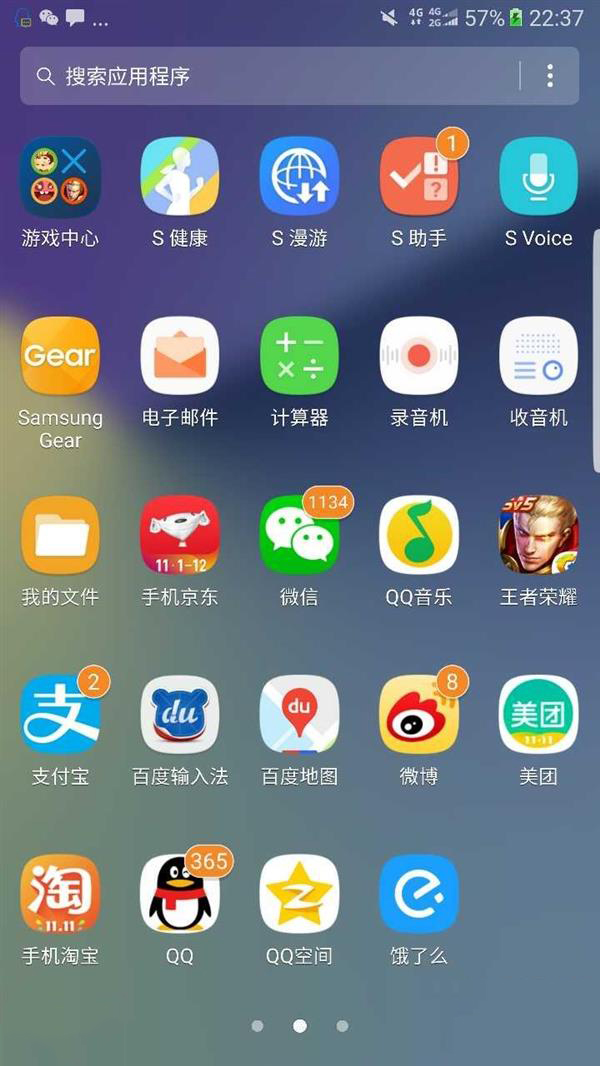Open 支付宝 Alipay
The height and width of the screenshot is (1066, 600).
click(60, 714)
